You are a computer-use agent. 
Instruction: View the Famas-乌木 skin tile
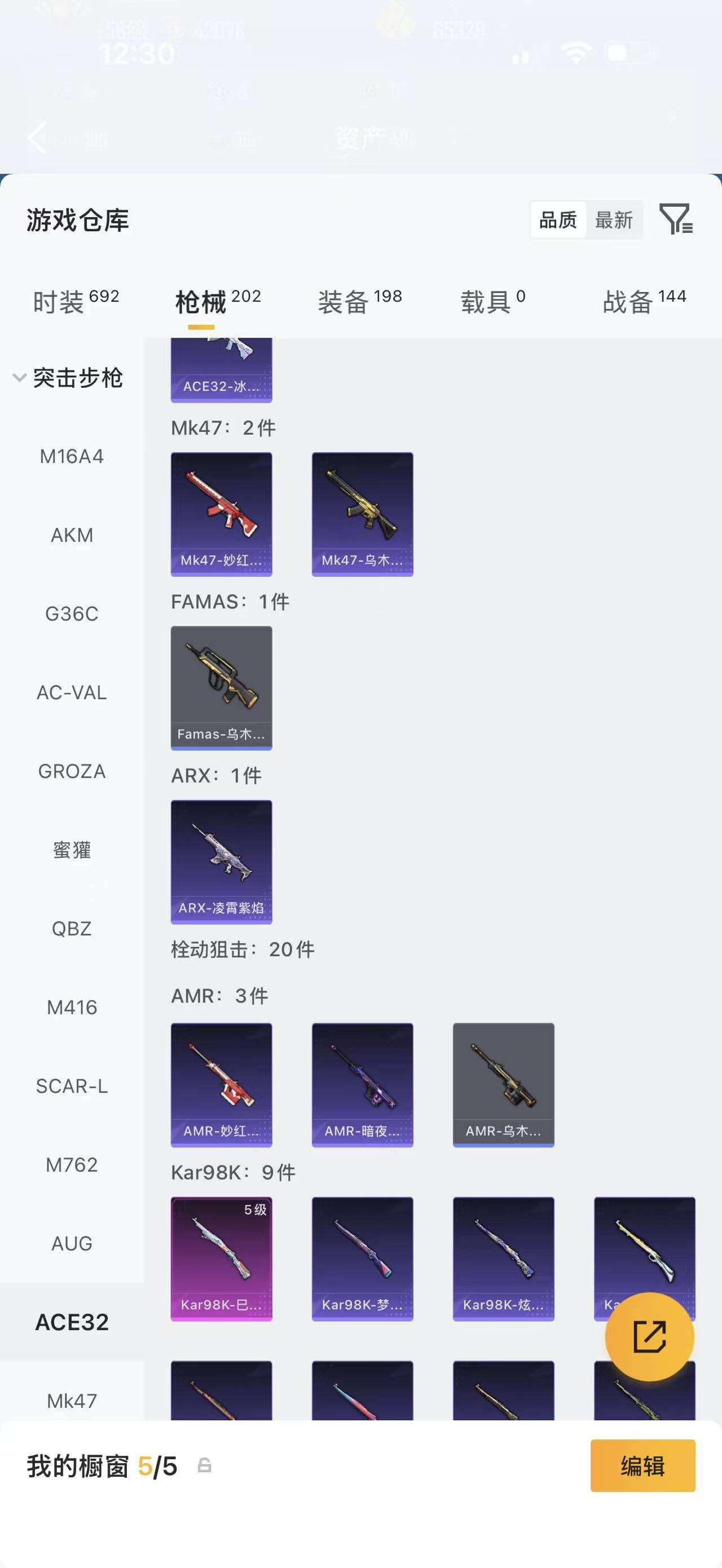[x=221, y=687]
